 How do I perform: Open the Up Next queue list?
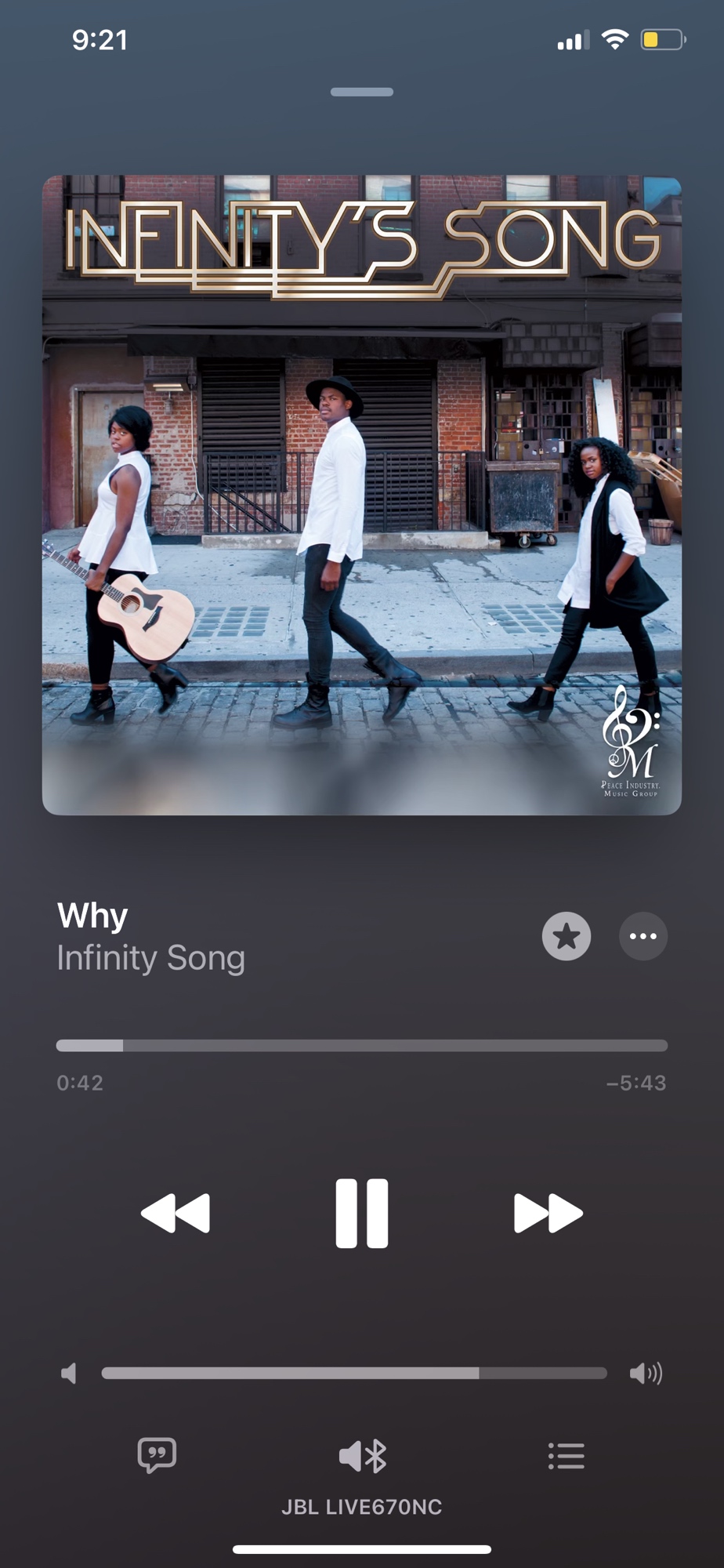pyautogui.click(x=566, y=1456)
